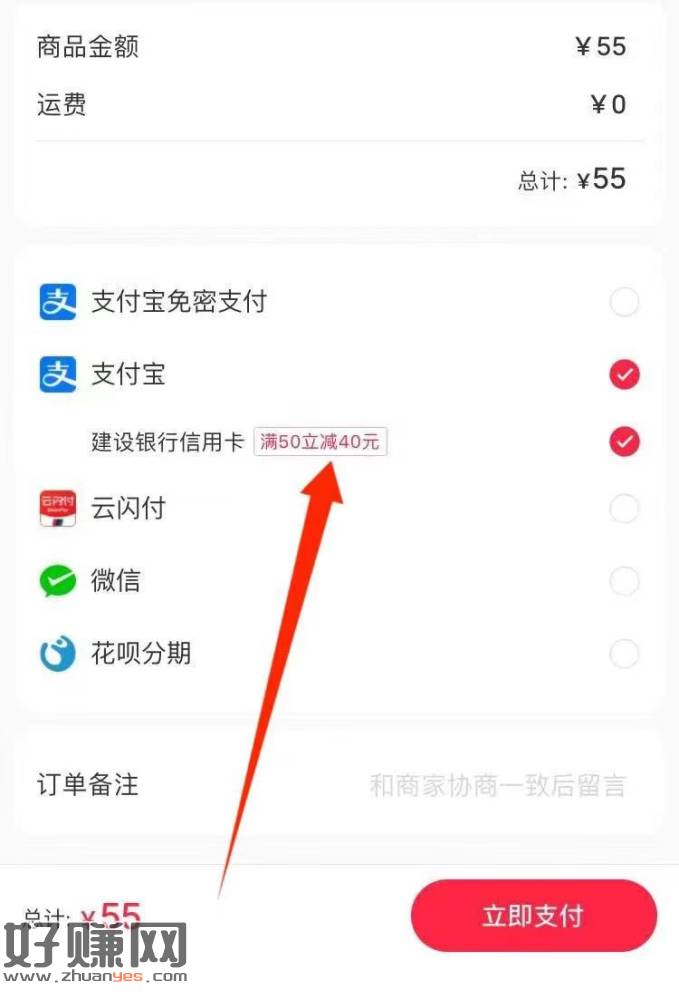The height and width of the screenshot is (1000, 679).
Task: Tap 立即支付 to pay now
Action: click(x=533, y=916)
